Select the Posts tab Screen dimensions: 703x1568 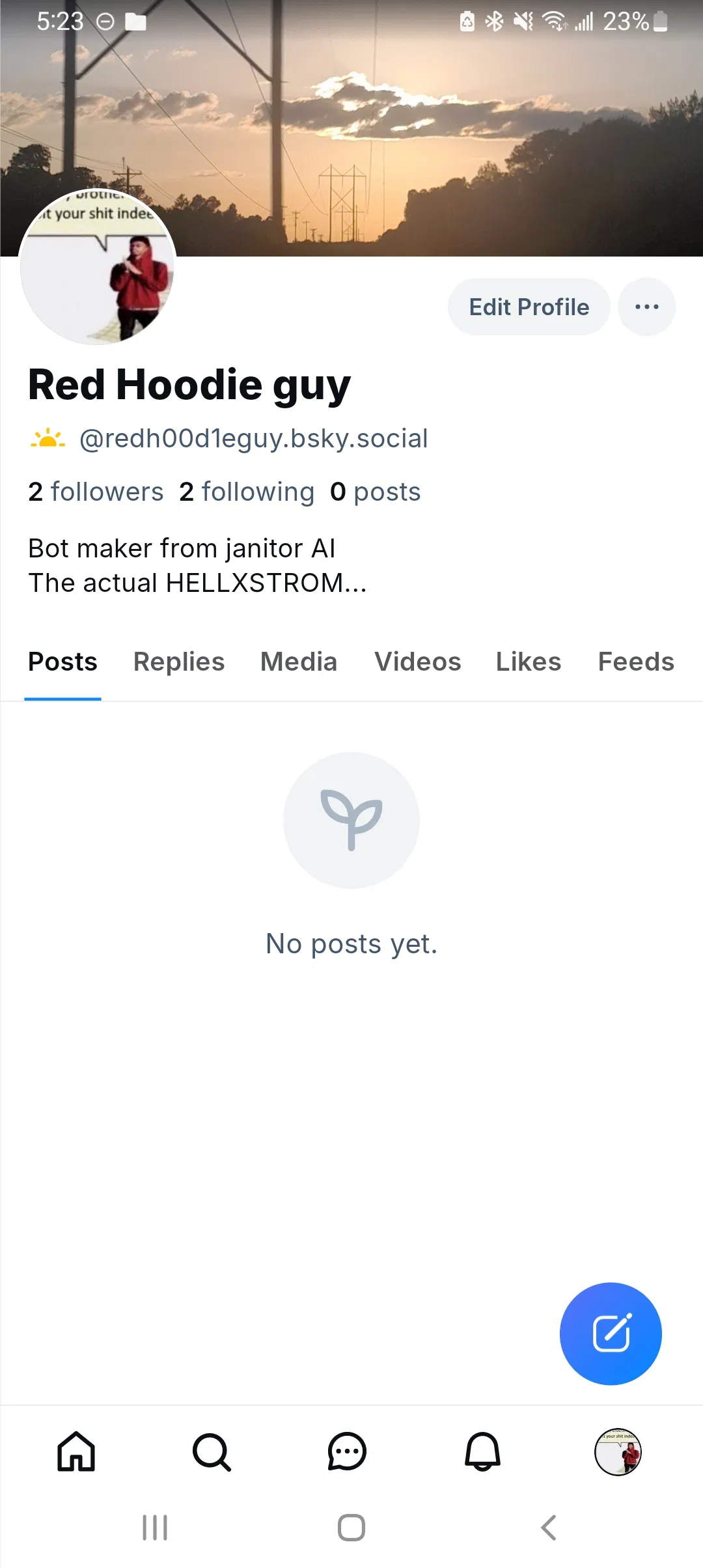62,662
